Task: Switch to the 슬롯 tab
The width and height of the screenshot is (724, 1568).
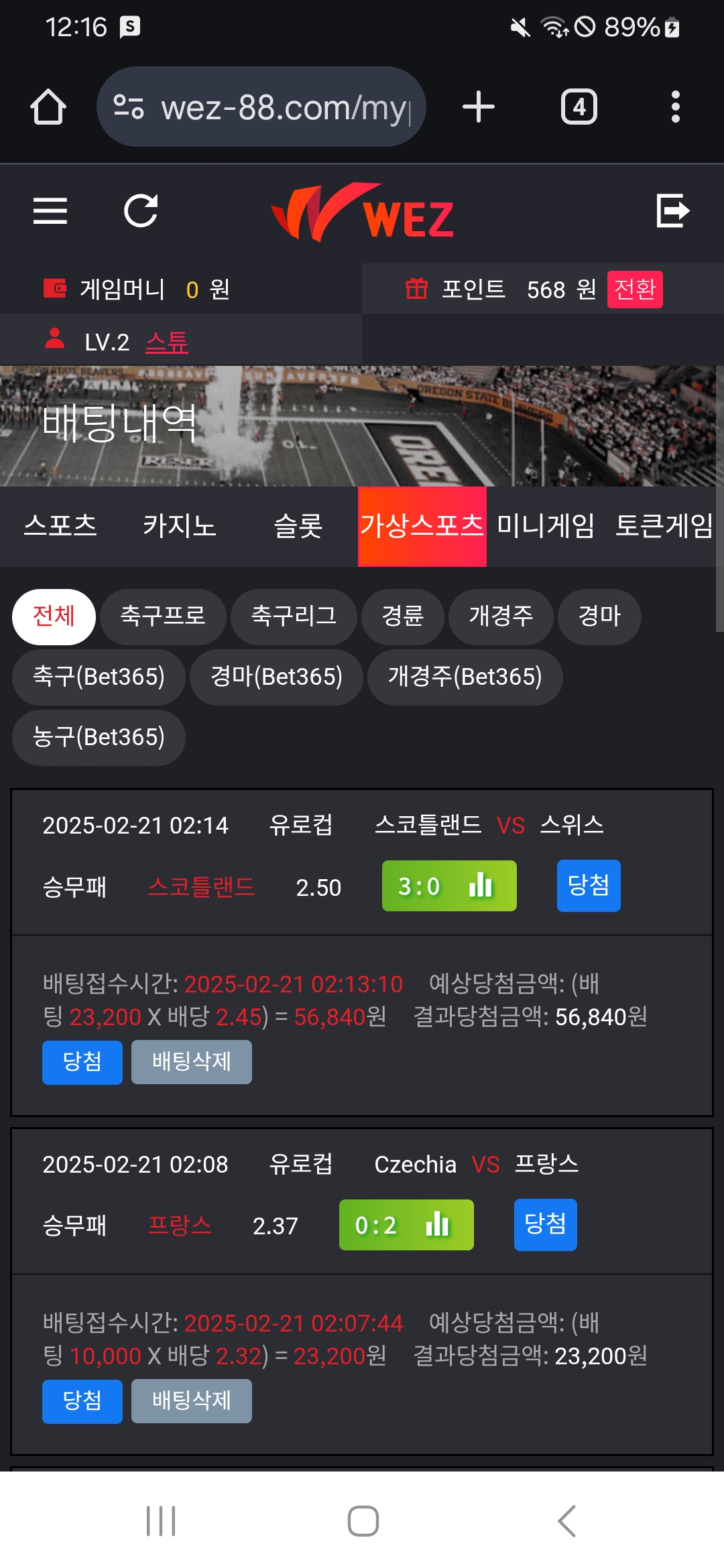Action: [x=298, y=526]
